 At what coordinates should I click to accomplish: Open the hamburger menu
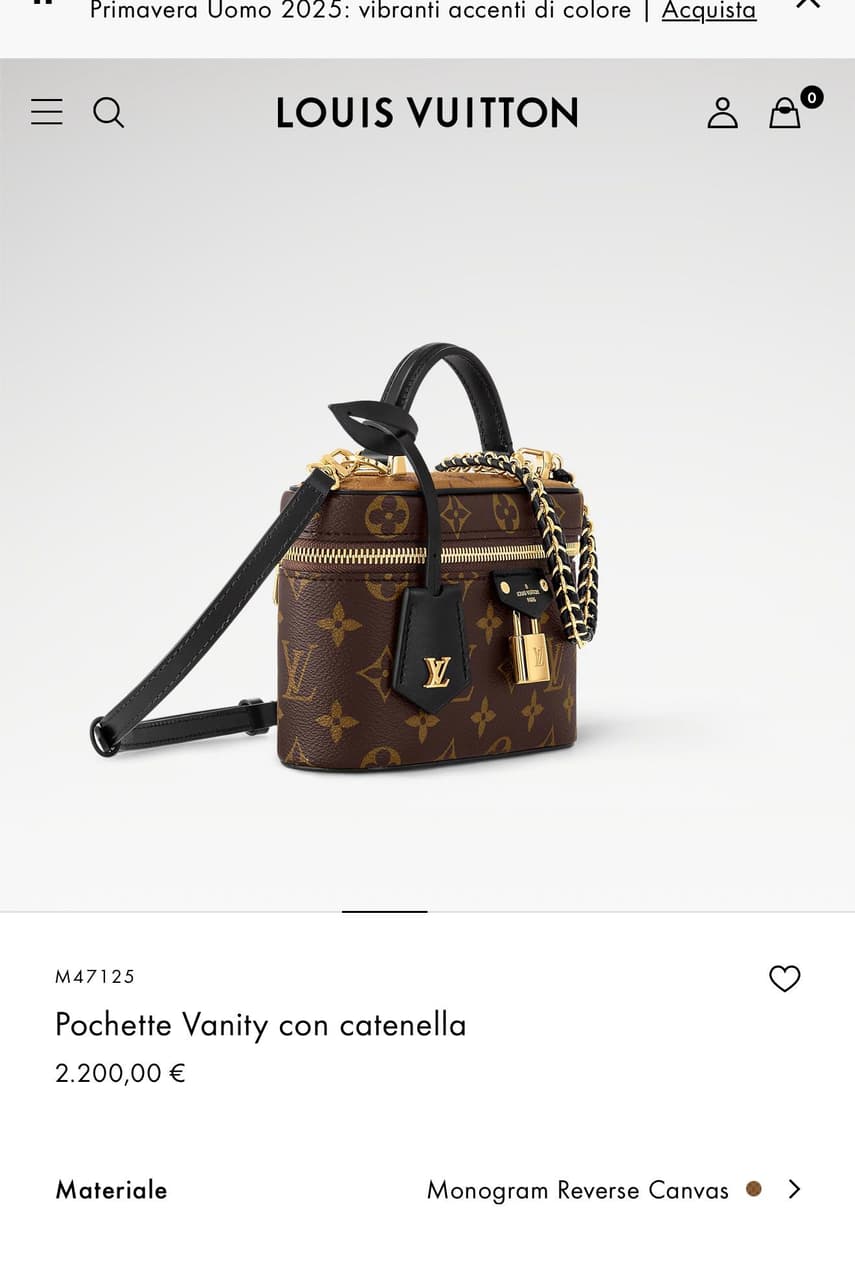tap(46, 112)
